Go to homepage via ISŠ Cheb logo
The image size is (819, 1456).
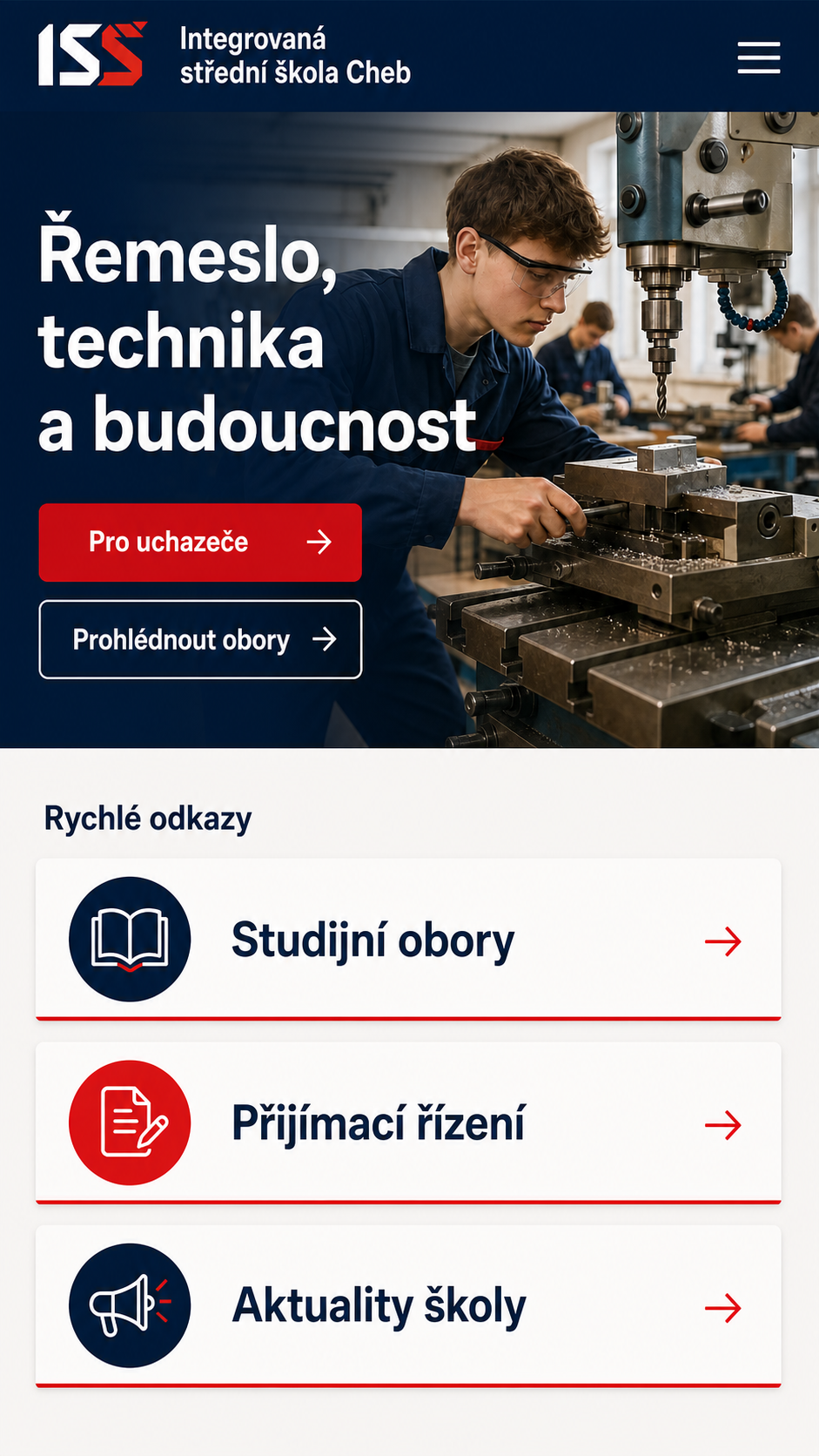pos(225,55)
